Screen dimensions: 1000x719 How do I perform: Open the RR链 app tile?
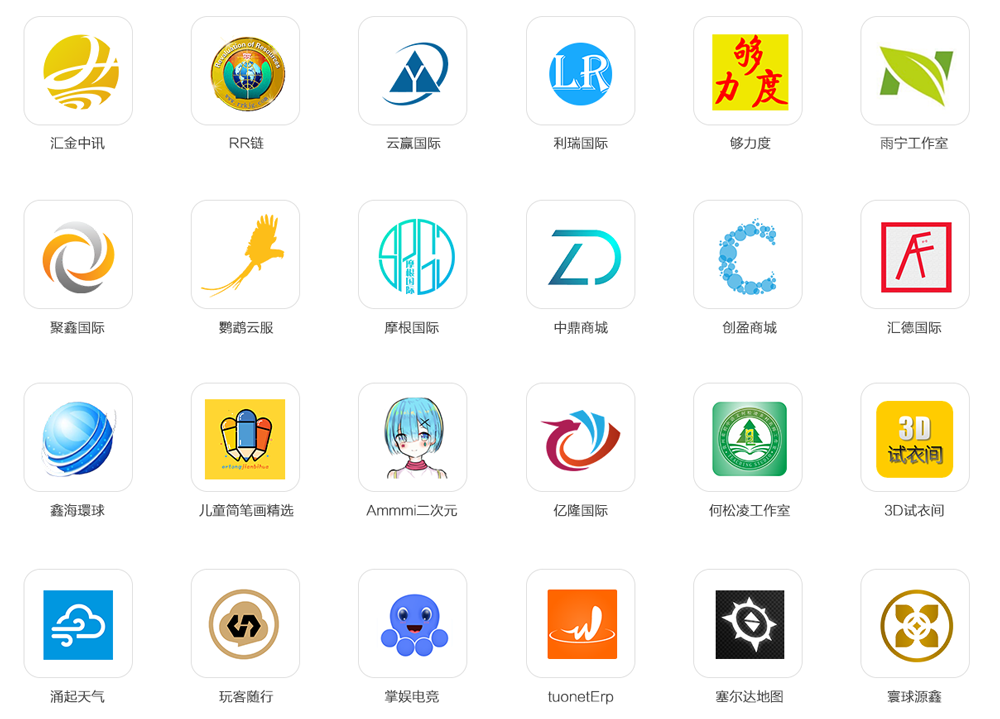pos(245,71)
